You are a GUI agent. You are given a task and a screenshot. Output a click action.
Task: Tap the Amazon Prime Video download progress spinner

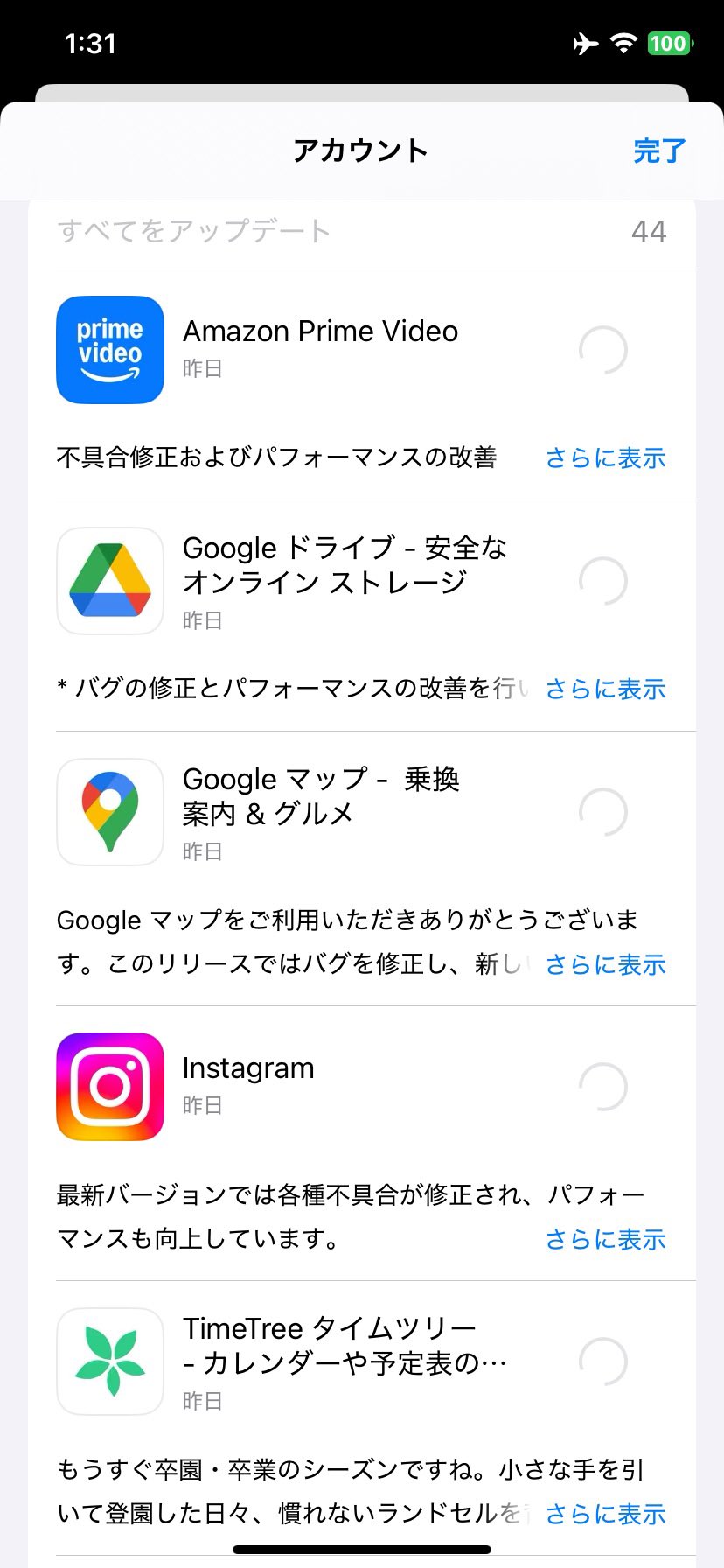coord(603,350)
